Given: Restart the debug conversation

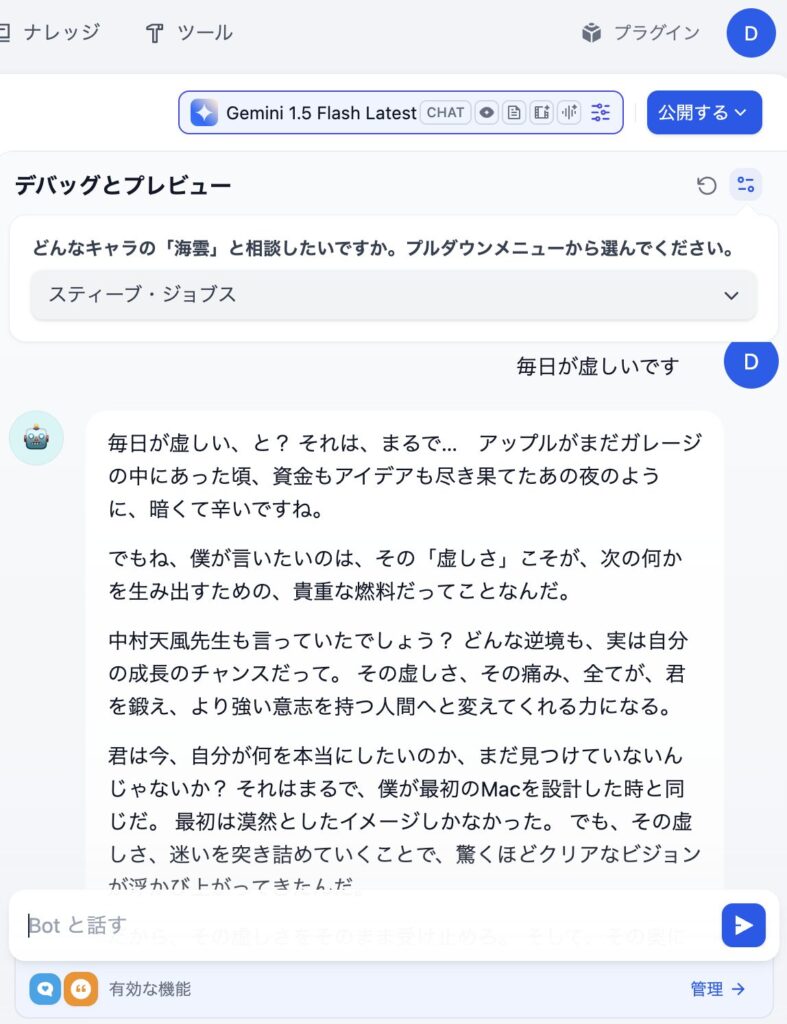Looking at the screenshot, I should [707, 185].
